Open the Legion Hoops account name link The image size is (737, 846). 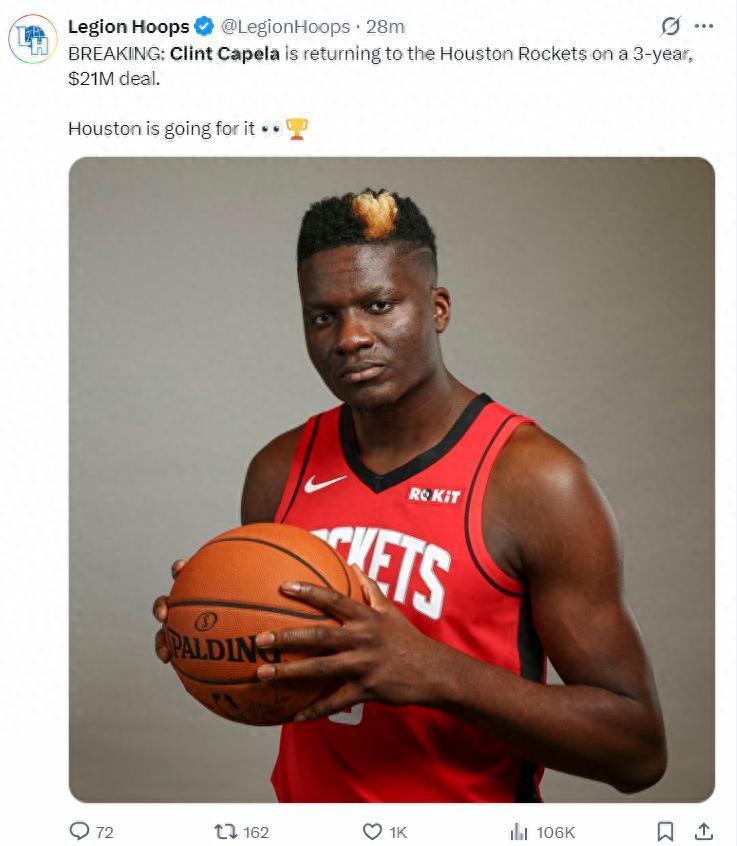coord(128,26)
